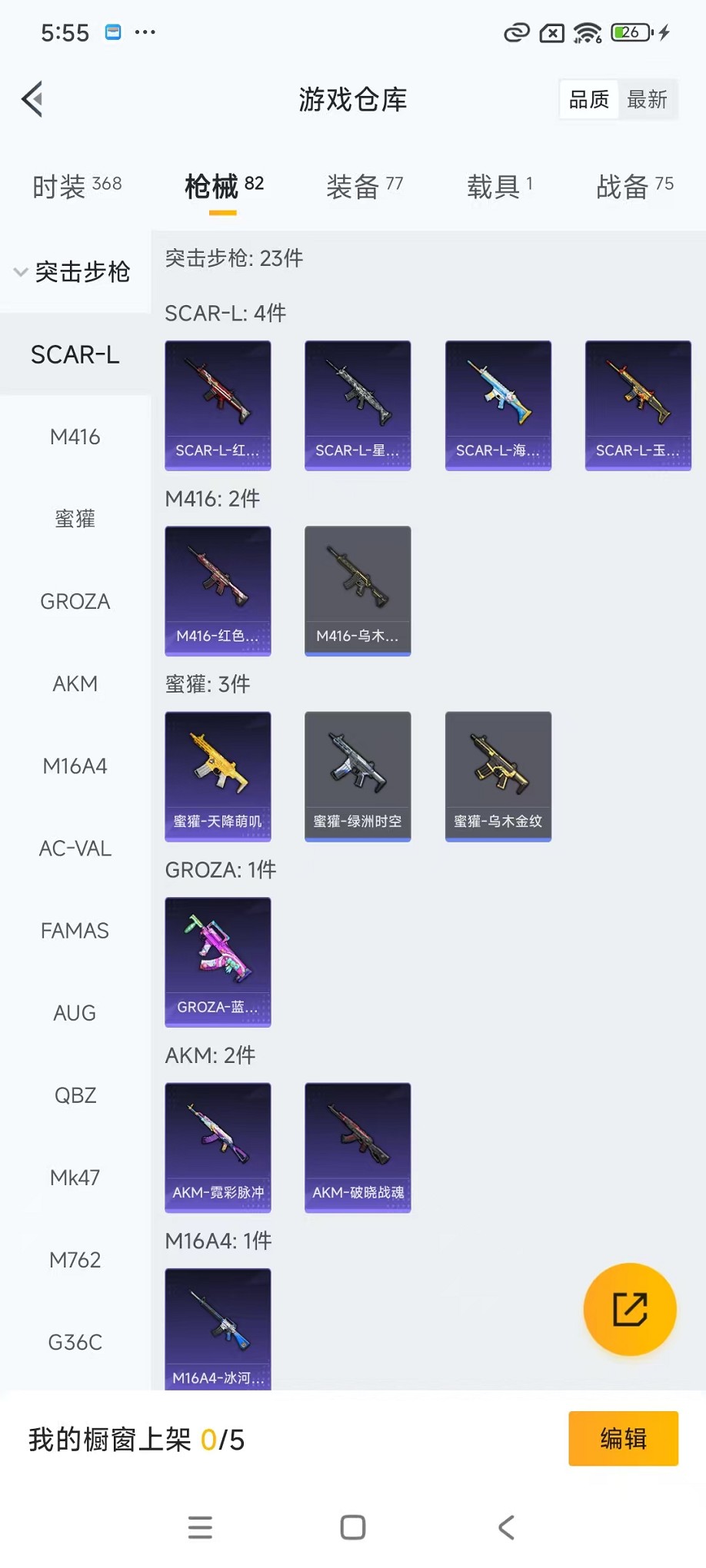The image size is (706, 1568).
Task: Sort by 最新
Action: 647,99
